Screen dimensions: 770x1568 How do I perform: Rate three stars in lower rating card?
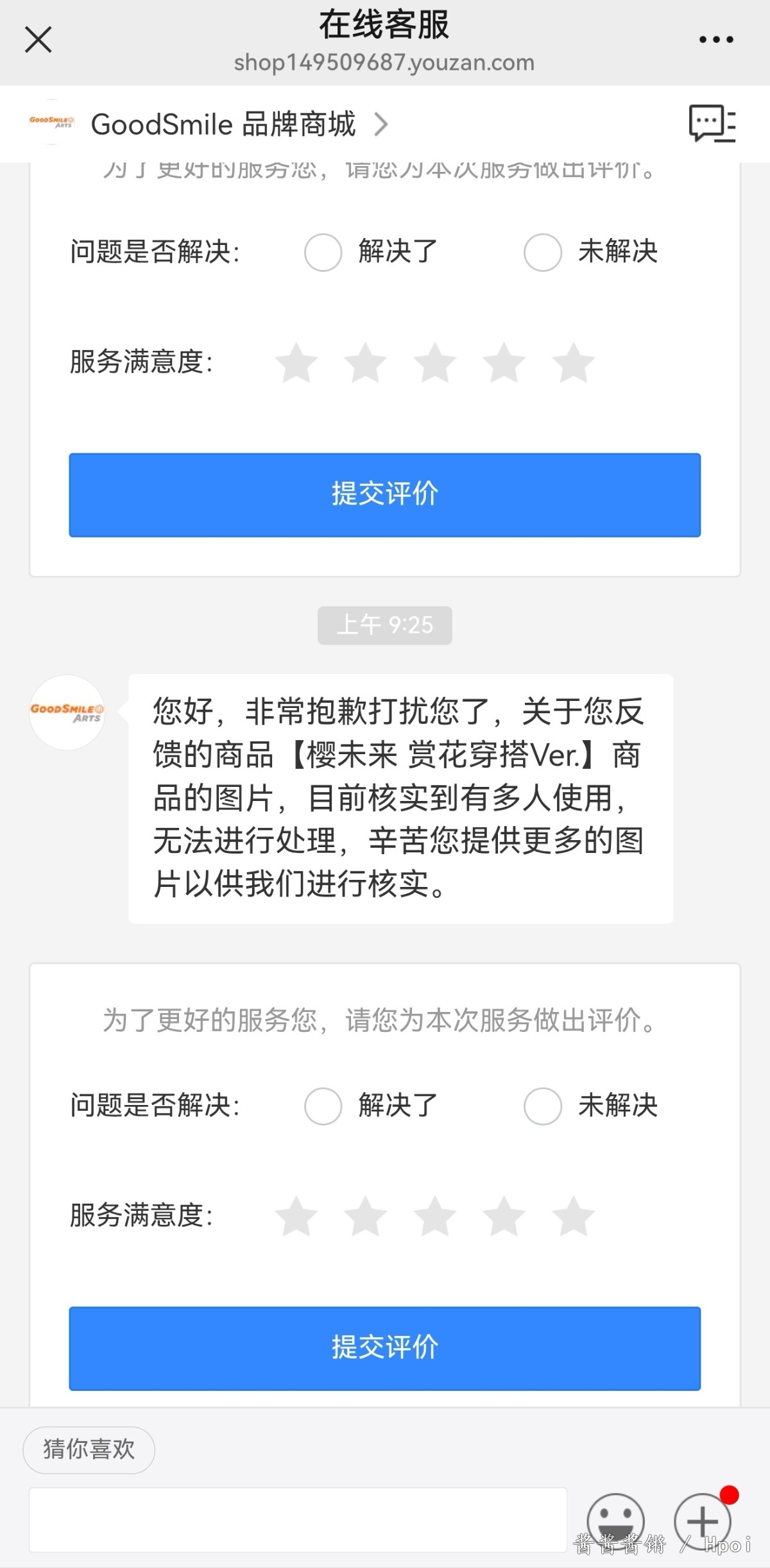coord(434,1217)
